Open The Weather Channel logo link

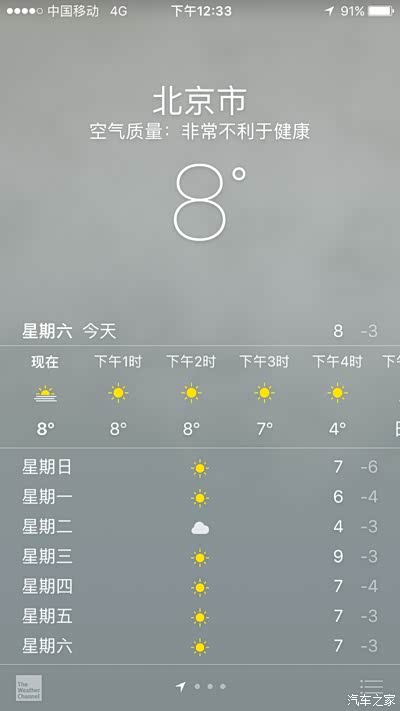coord(29,687)
